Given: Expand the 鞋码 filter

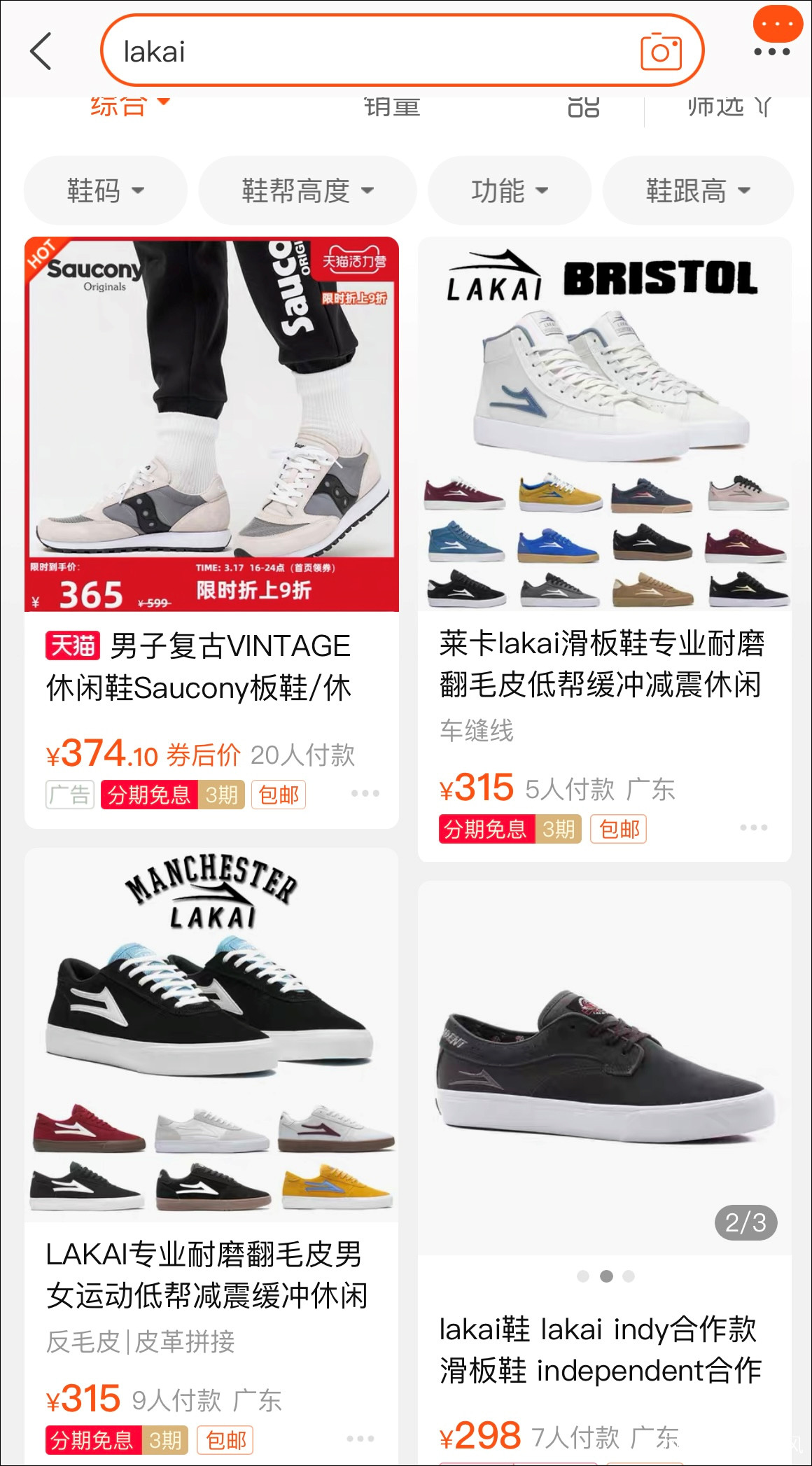Looking at the screenshot, I should [x=106, y=190].
